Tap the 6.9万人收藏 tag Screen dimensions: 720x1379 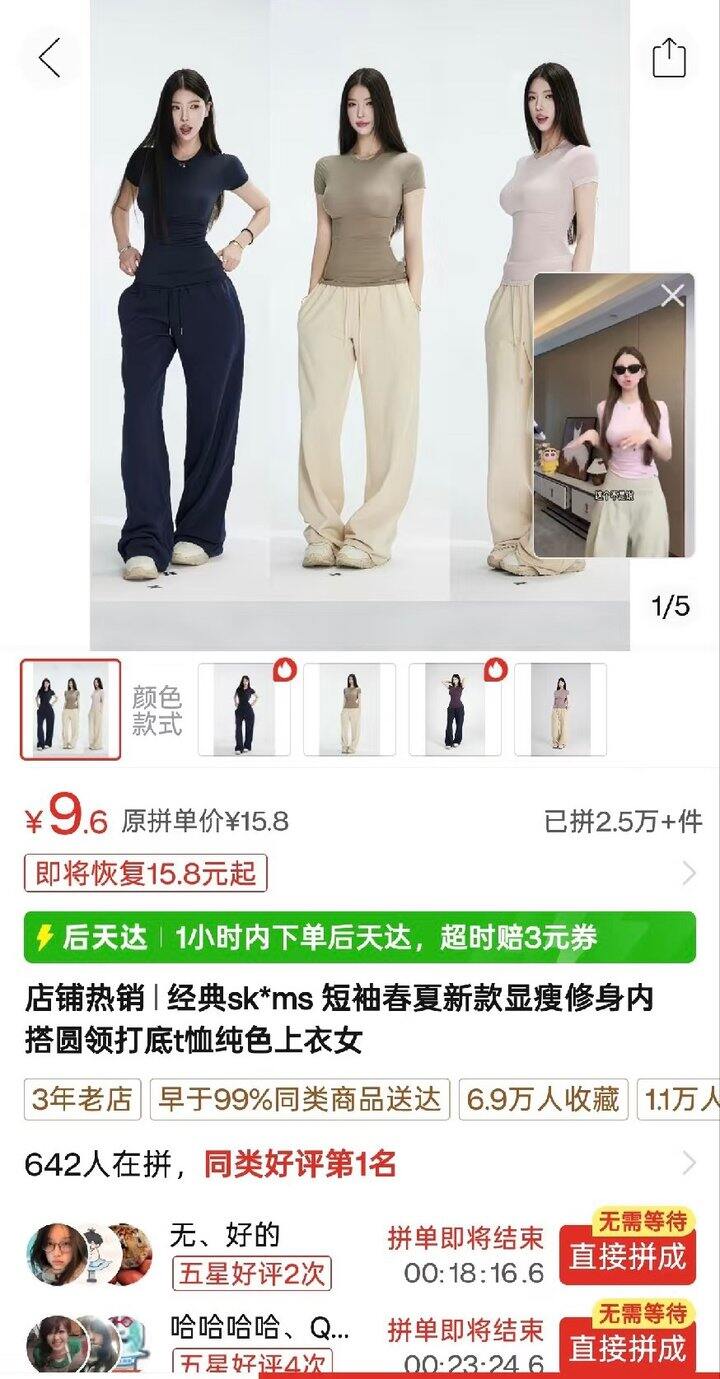point(543,1100)
